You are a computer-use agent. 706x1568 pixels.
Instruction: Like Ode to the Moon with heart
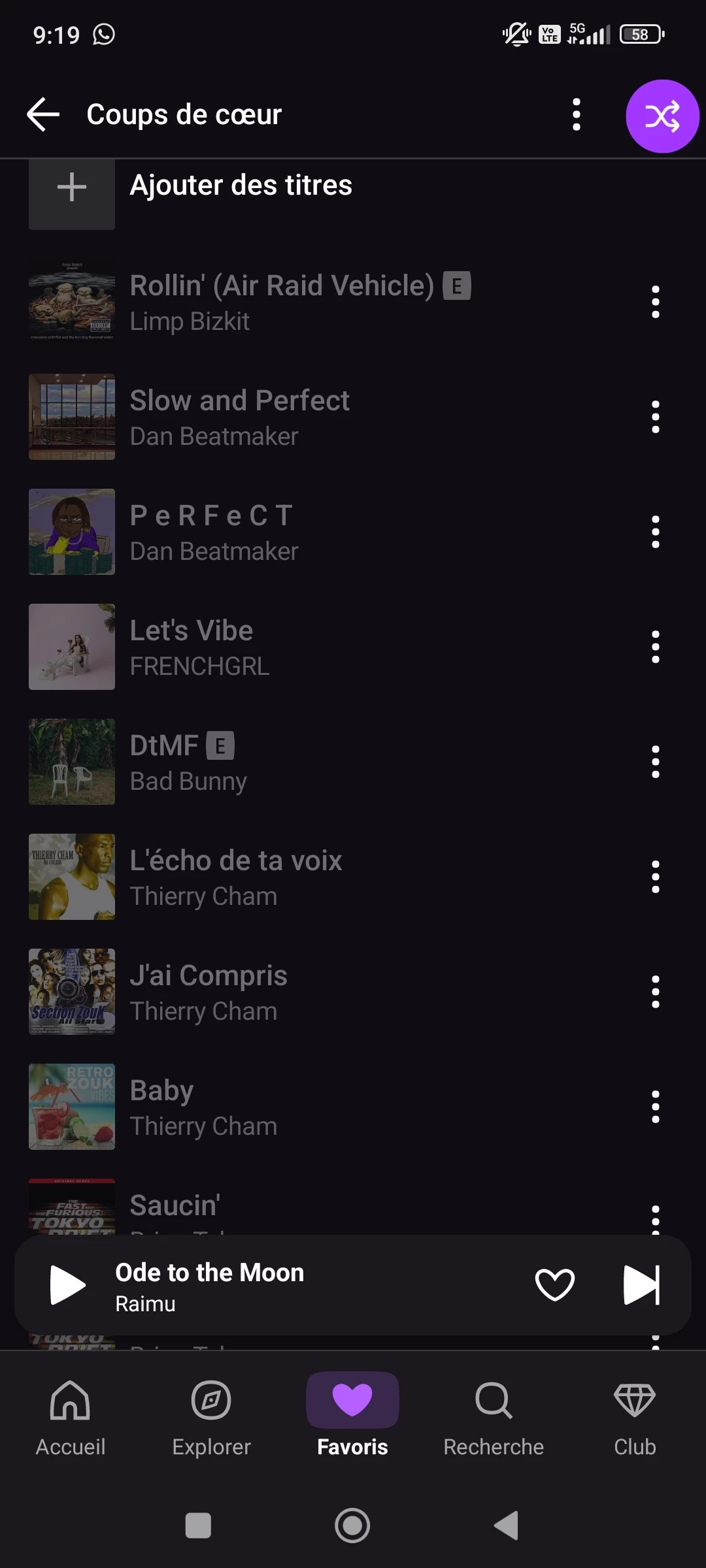(x=554, y=1285)
